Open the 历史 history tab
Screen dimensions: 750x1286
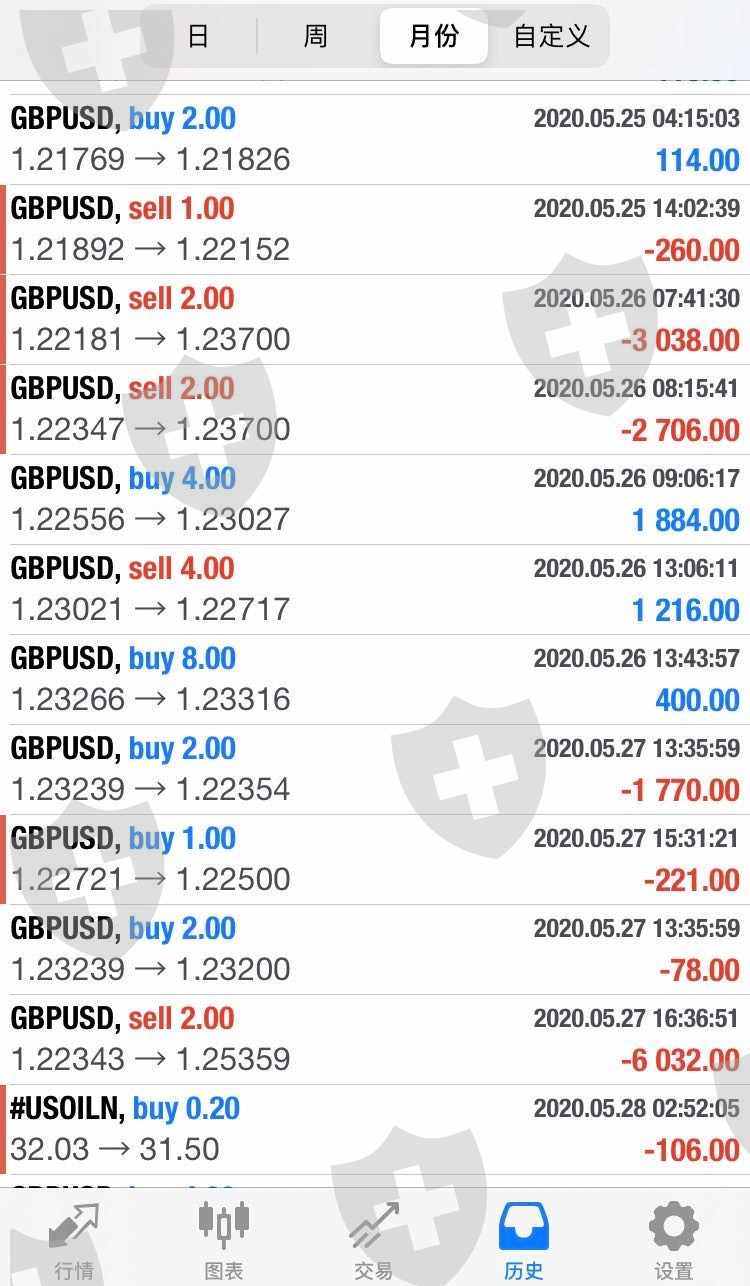tap(524, 1240)
